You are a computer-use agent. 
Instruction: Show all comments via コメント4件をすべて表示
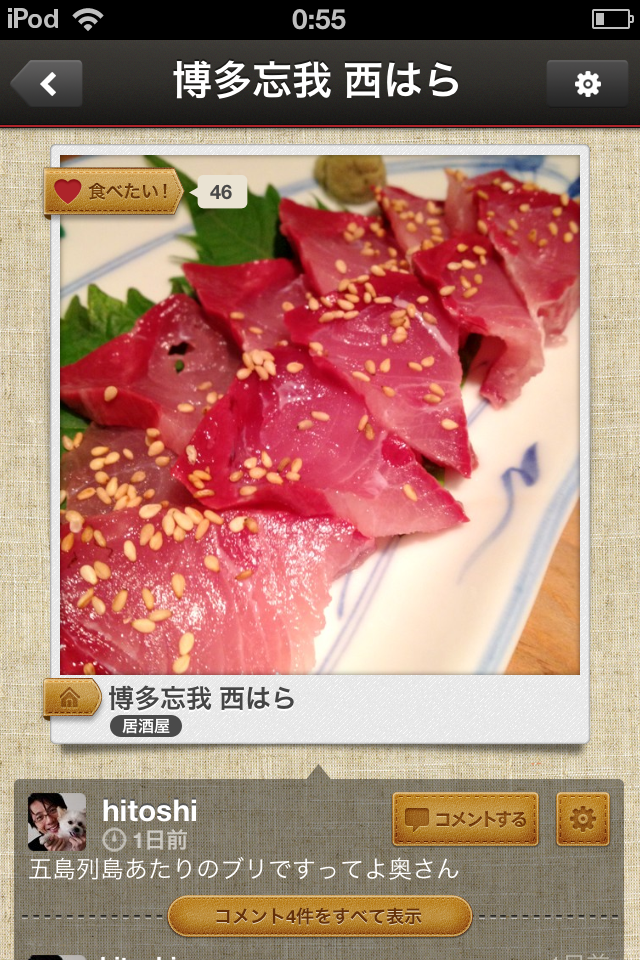pos(319,916)
